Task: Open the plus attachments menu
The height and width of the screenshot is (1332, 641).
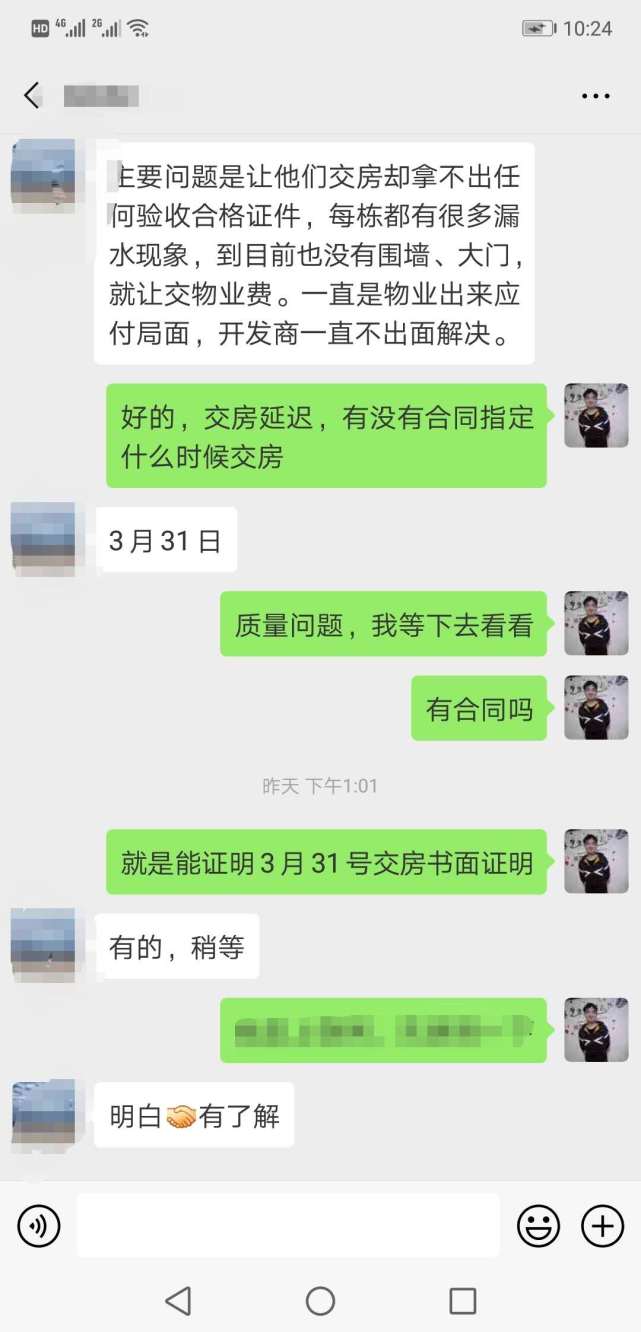Action: (x=602, y=1225)
